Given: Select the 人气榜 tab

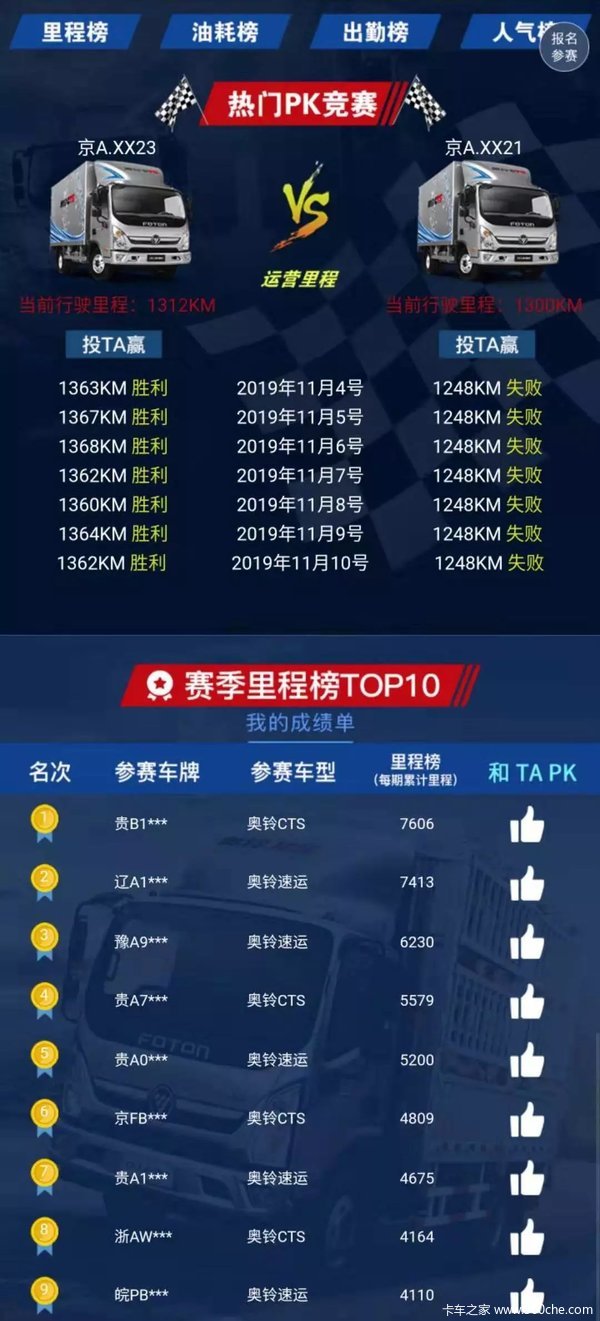Looking at the screenshot, I should point(510,32).
